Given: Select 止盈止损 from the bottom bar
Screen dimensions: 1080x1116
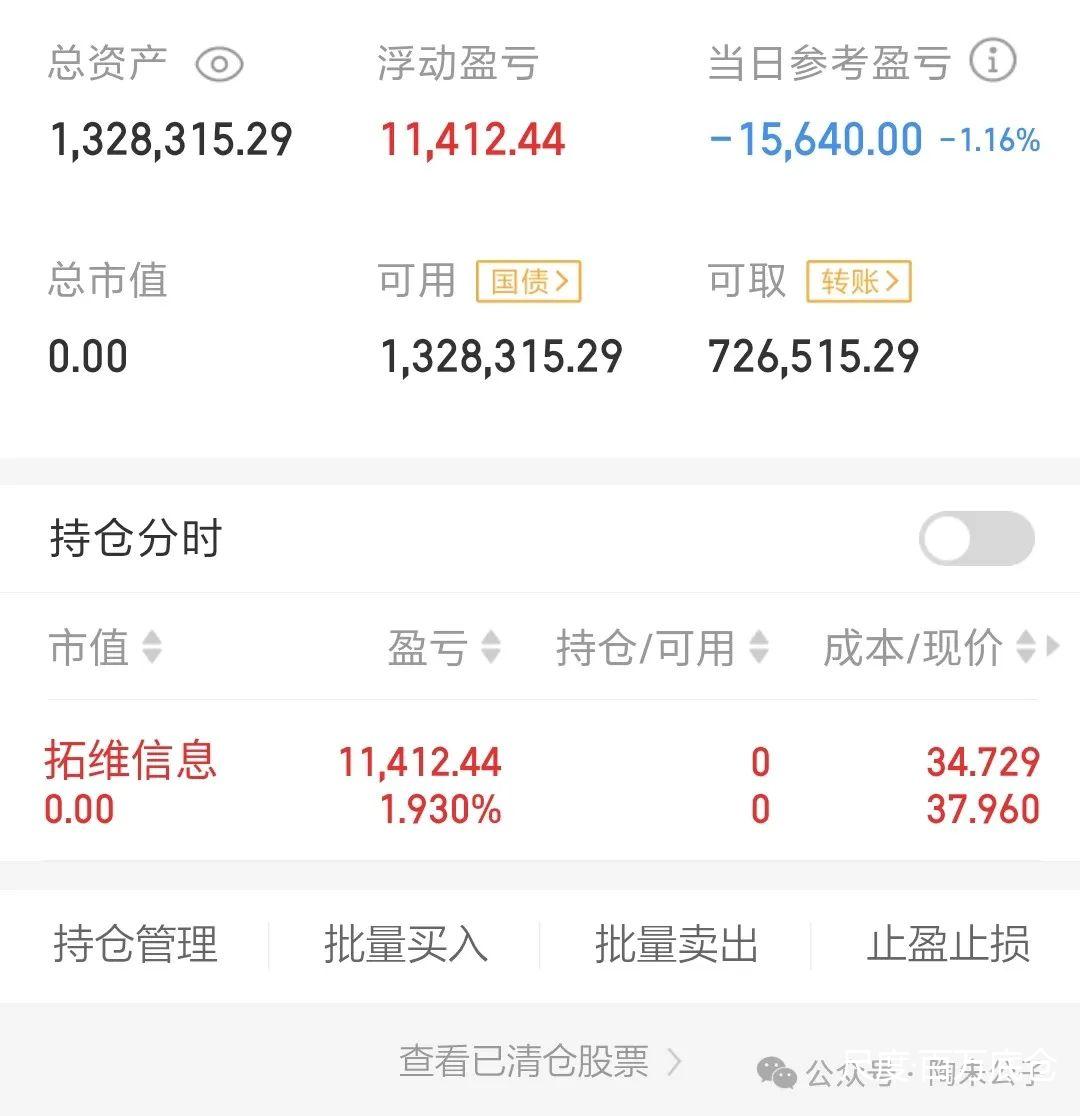Looking at the screenshot, I should click(949, 944).
